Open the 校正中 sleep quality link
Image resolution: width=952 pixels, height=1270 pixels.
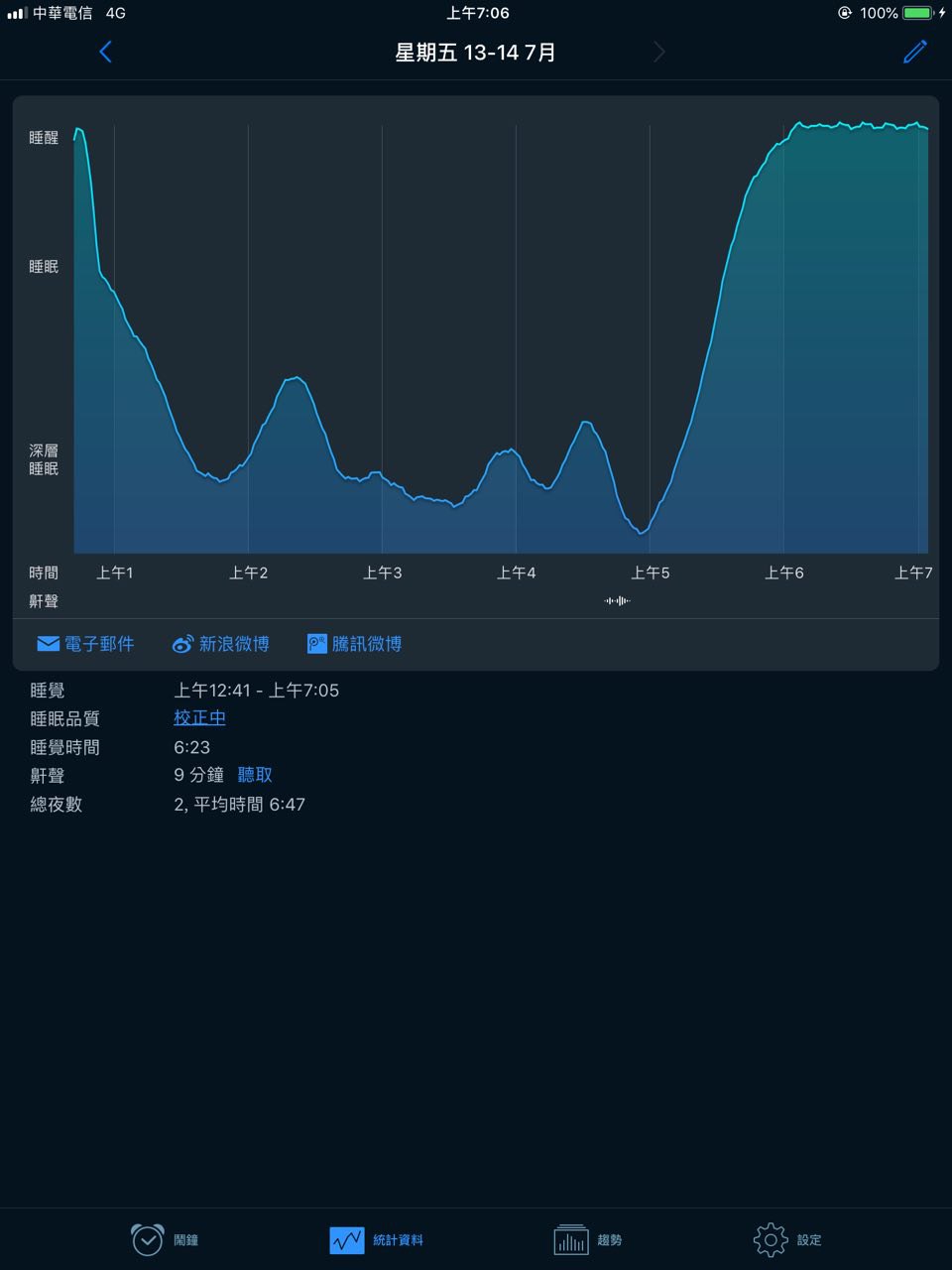tap(199, 717)
